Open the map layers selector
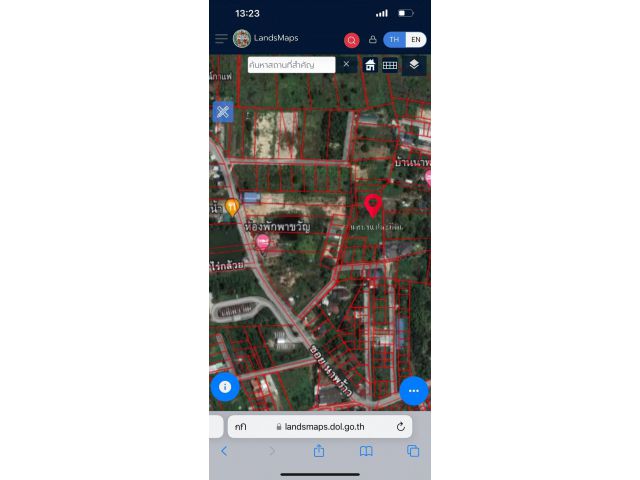 point(414,64)
